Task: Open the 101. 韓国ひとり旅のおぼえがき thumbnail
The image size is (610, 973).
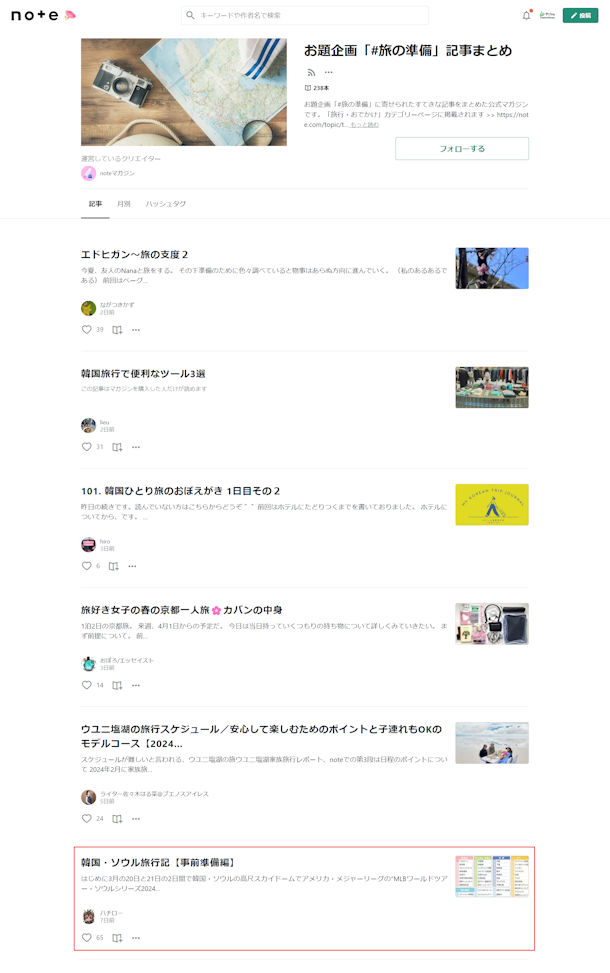Action: pos(491,504)
